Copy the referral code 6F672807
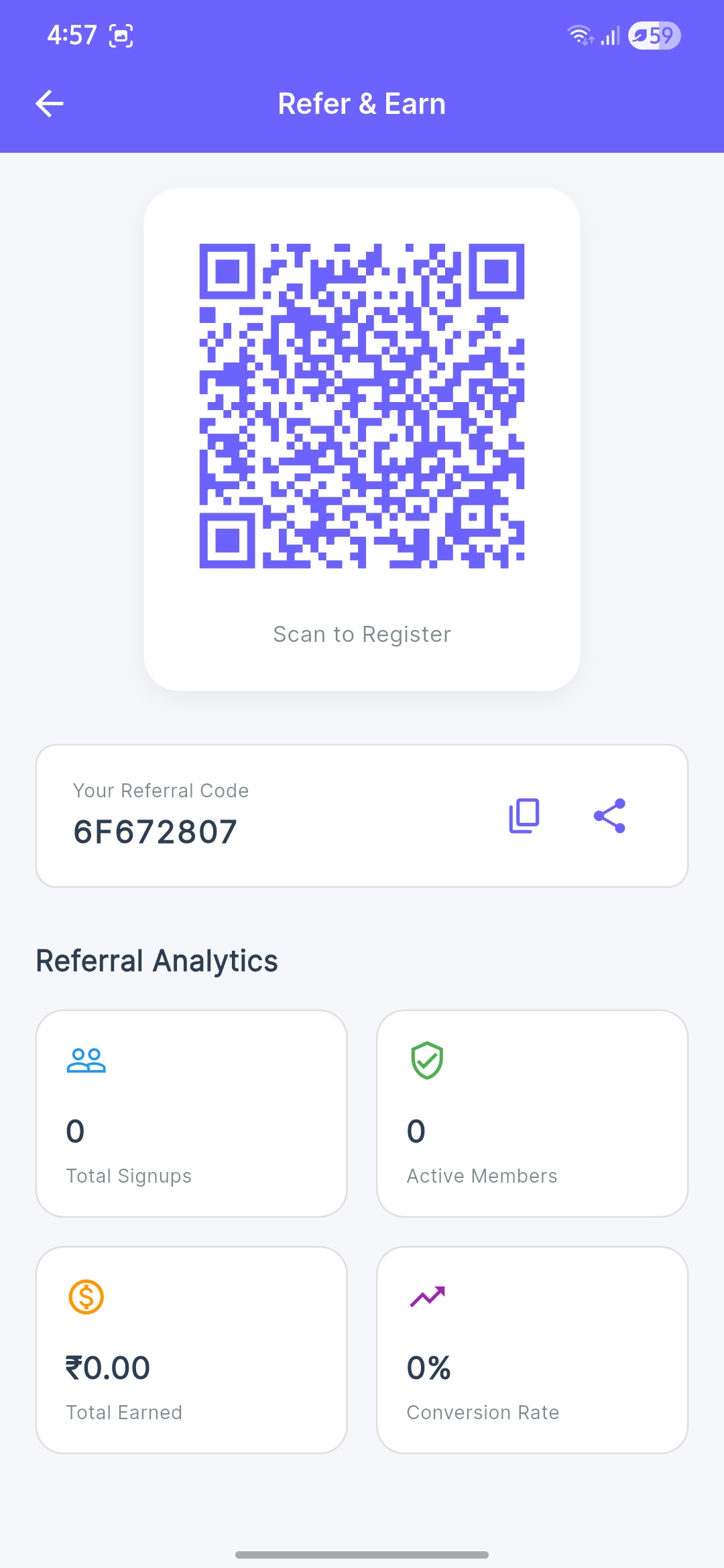 point(524,815)
